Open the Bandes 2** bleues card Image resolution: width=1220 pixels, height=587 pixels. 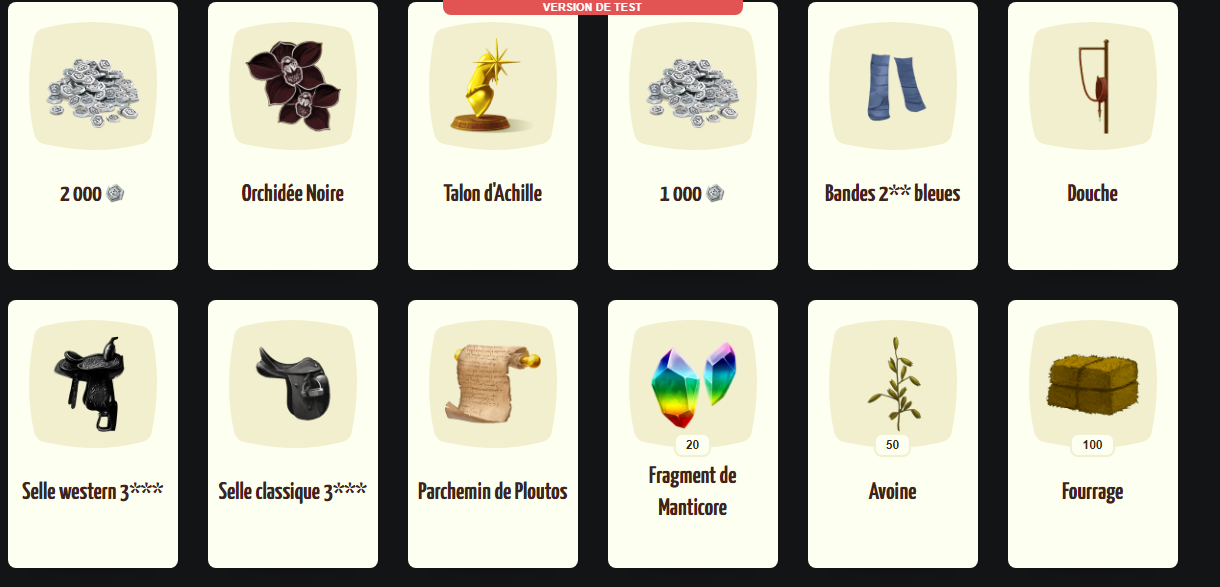[893, 136]
